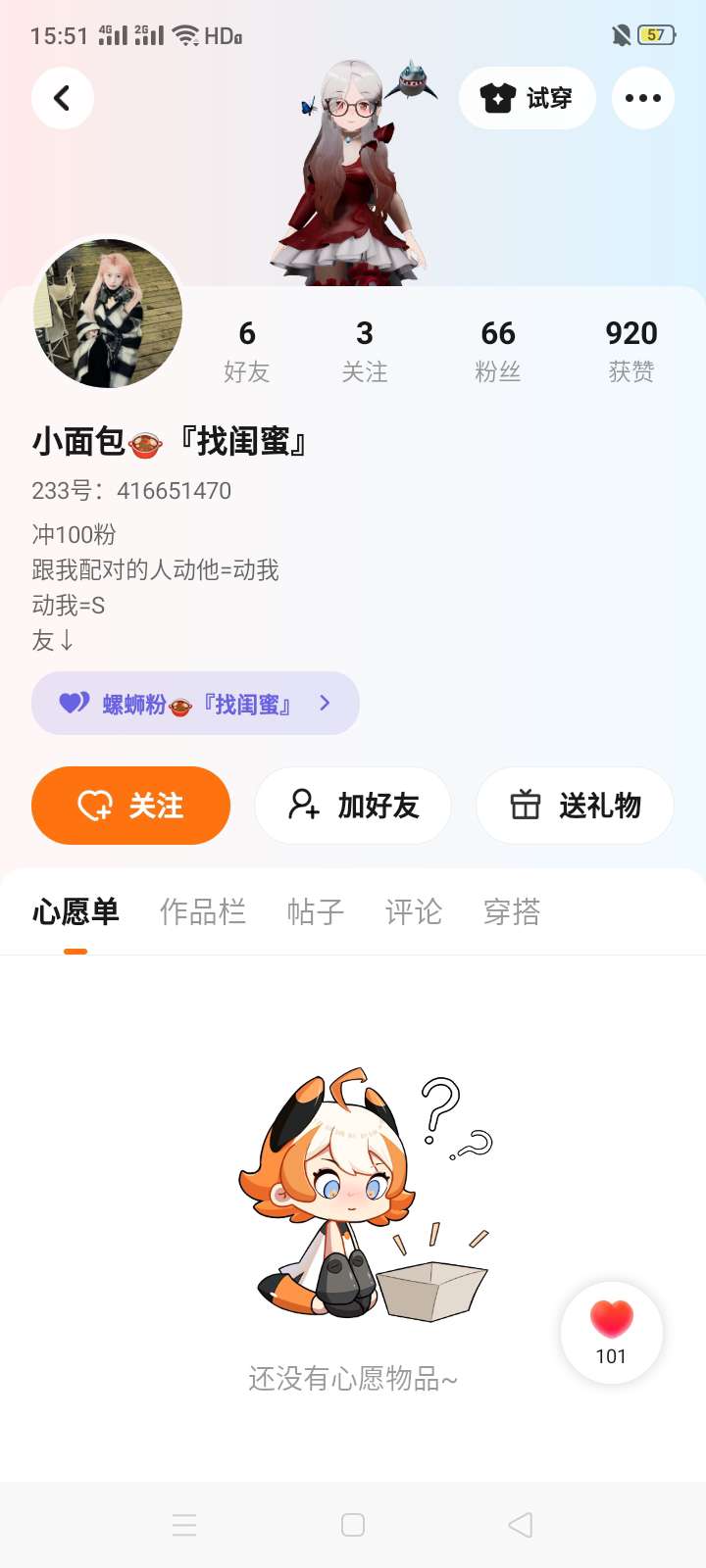This screenshot has height=1568, width=706.
Task: Open the 好友 friends list
Action: 246,350
